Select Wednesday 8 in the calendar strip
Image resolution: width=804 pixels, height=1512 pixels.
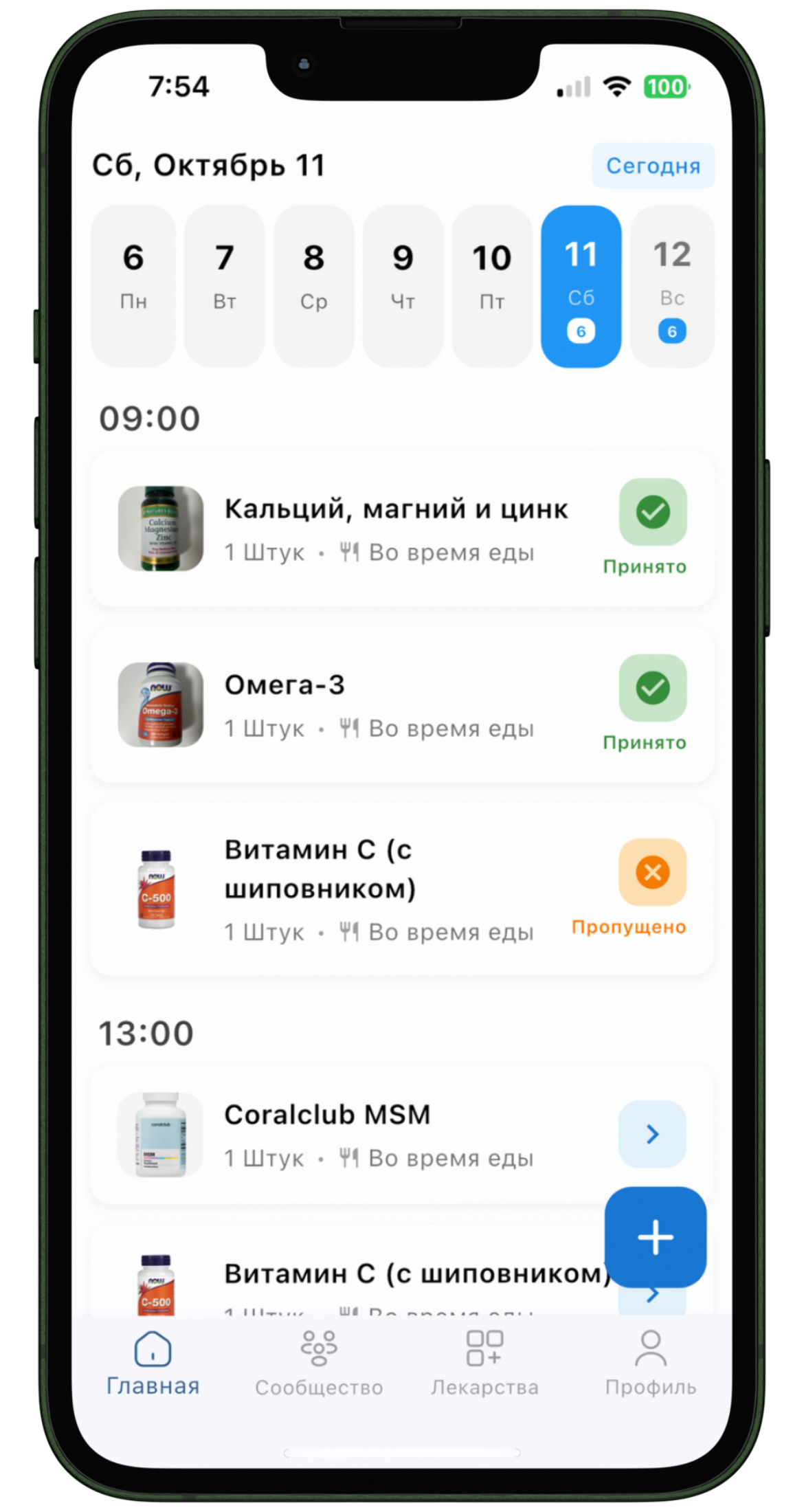[x=313, y=285]
